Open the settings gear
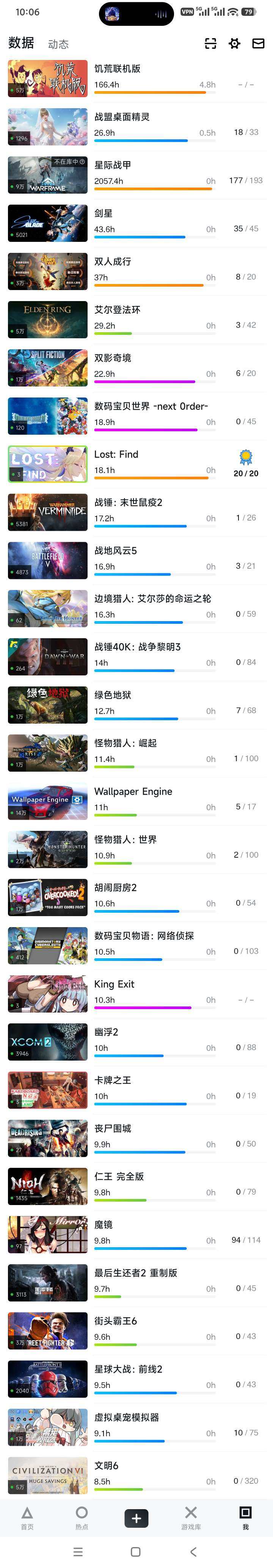The image size is (273, 1568). pos(234,43)
